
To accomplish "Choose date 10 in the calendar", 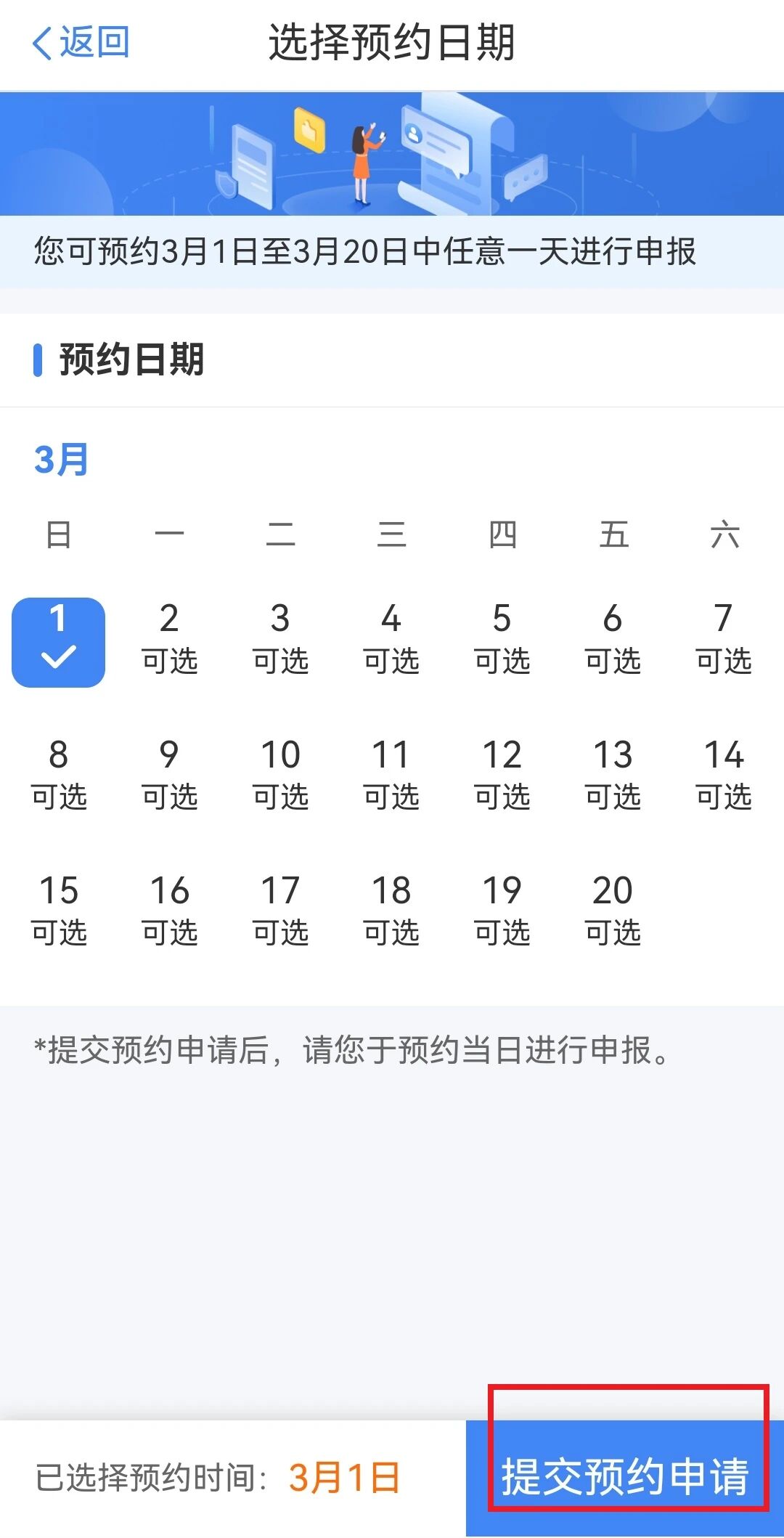I will click(280, 775).
